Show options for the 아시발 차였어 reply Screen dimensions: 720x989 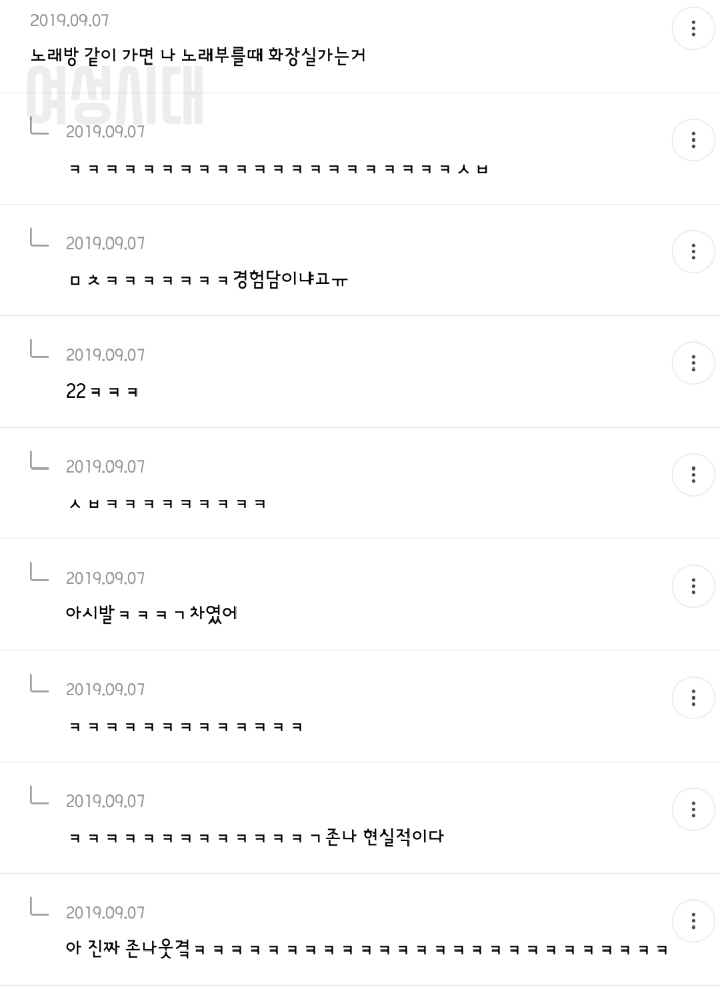point(693,586)
